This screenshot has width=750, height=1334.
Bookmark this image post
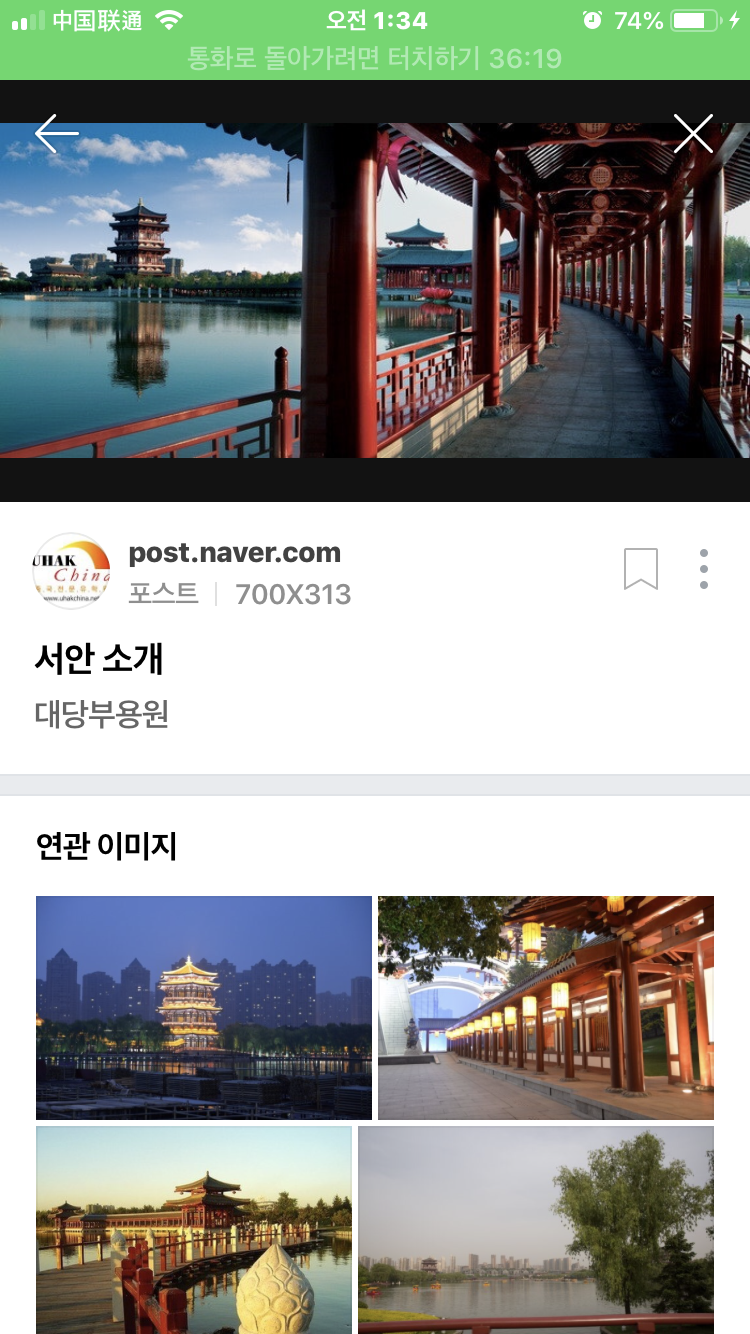click(641, 569)
